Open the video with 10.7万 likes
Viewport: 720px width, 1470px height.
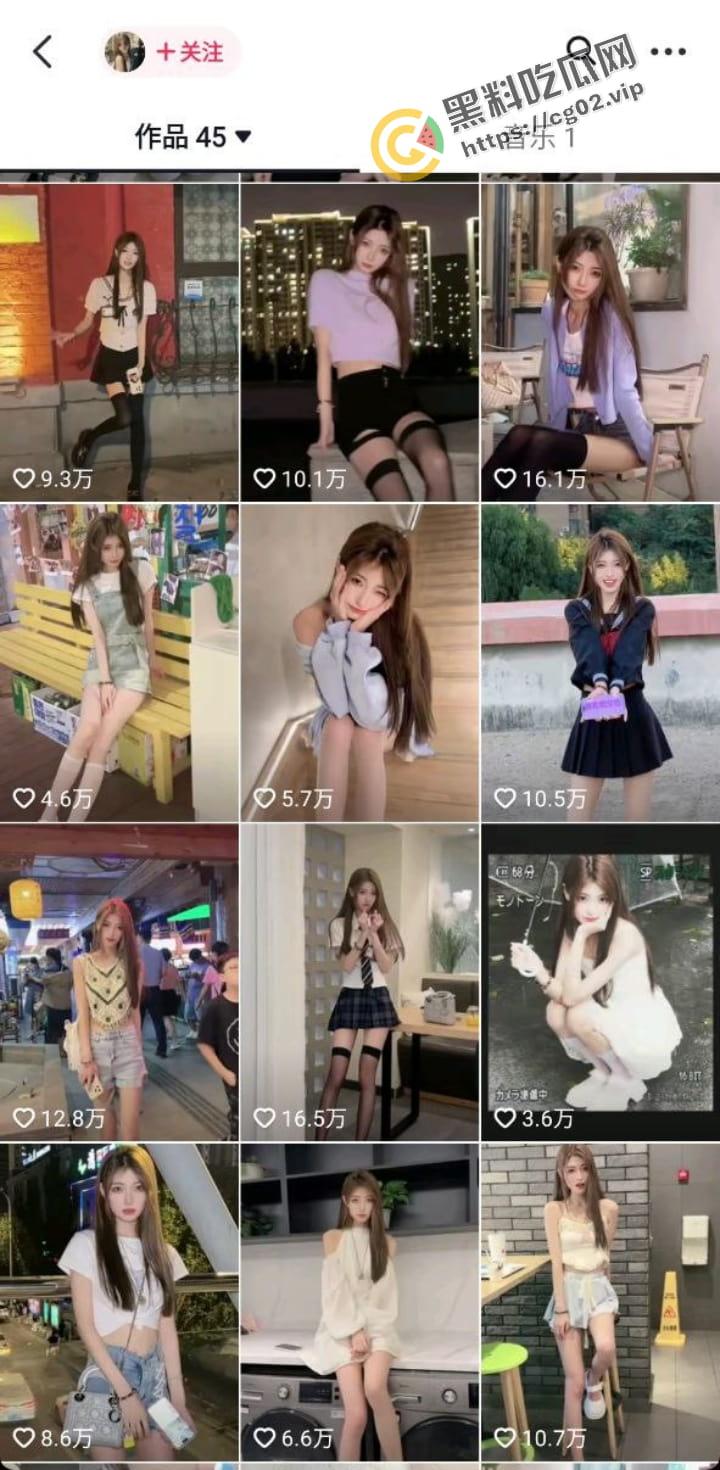(600, 1302)
